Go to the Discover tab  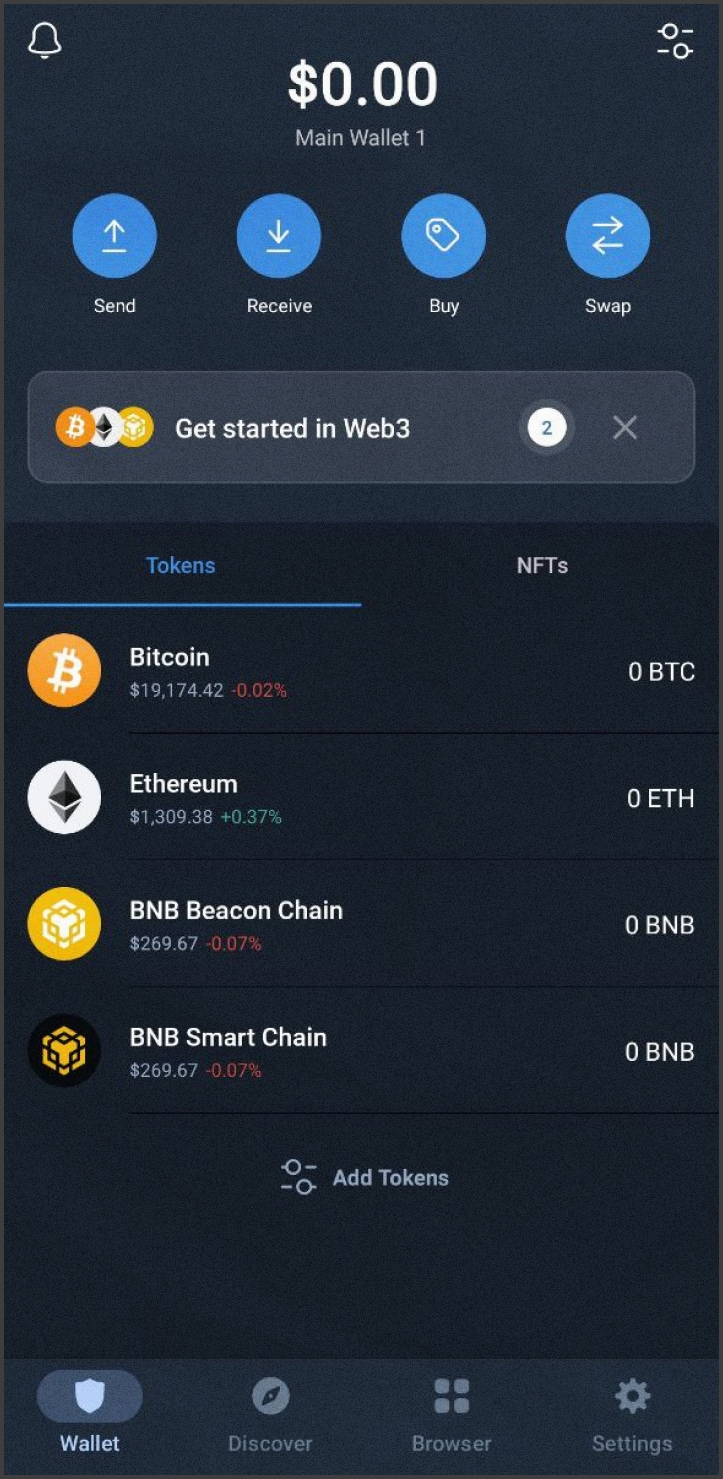(x=270, y=1413)
